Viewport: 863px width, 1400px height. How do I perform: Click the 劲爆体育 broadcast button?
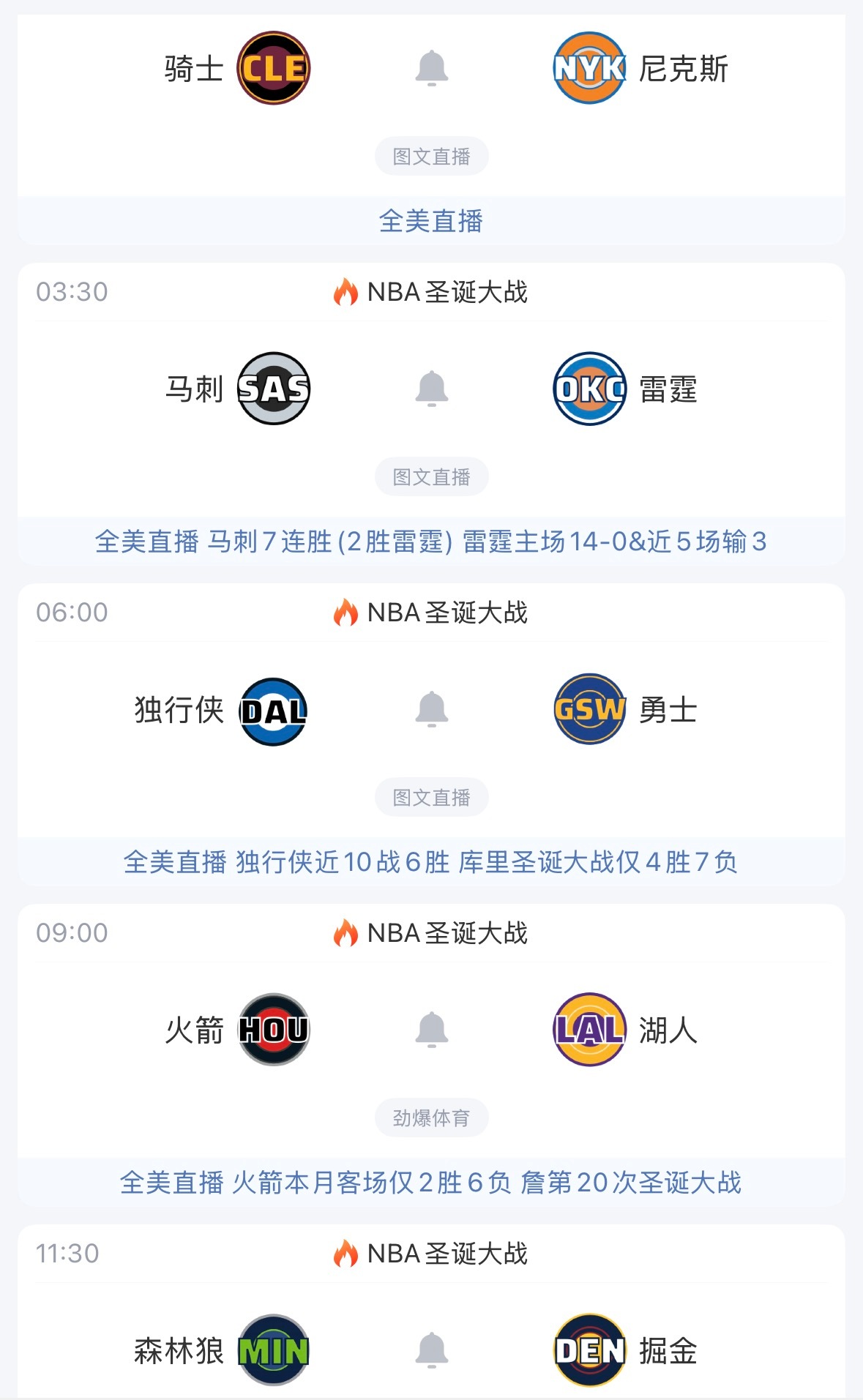coord(431,1118)
